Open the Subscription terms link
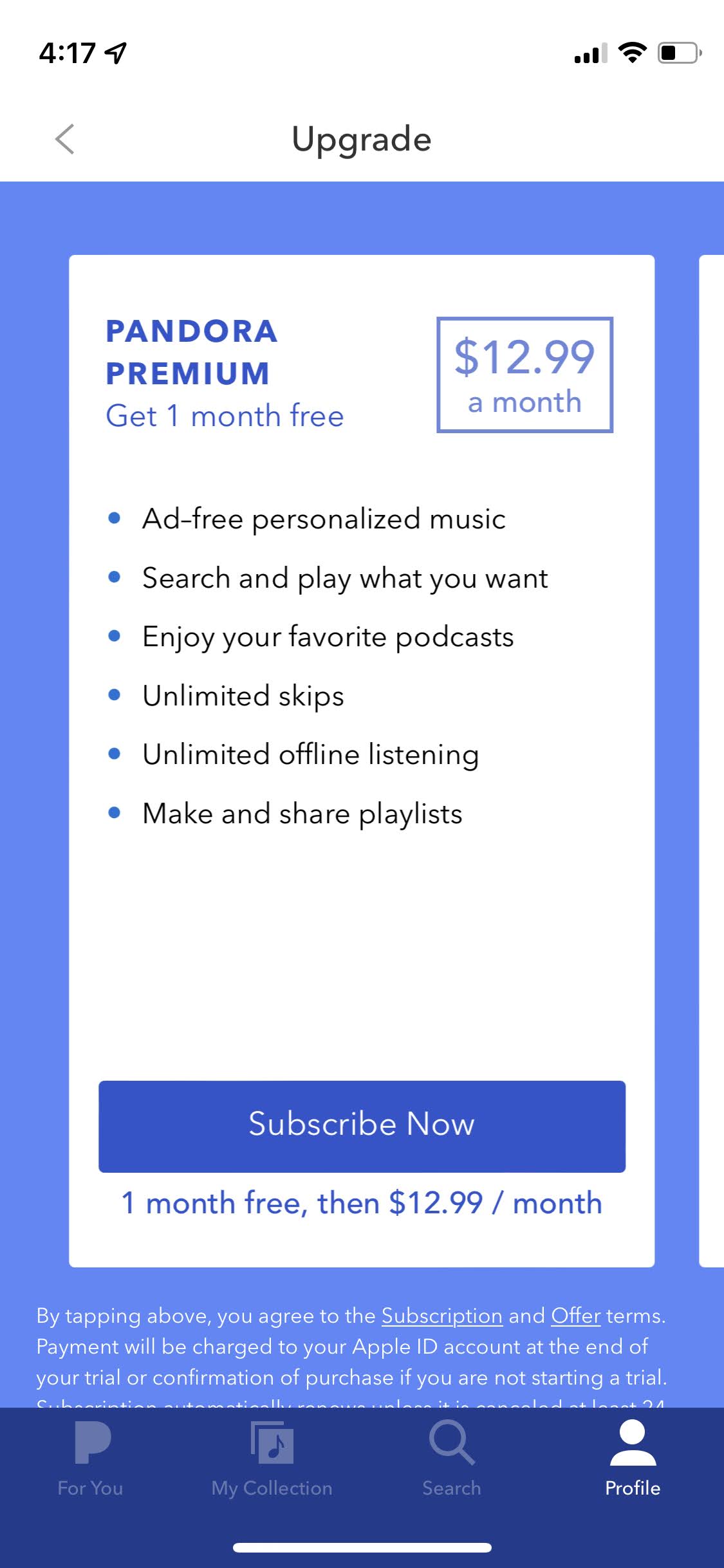This screenshot has width=724, height=1568. (x=441, y=1316)
